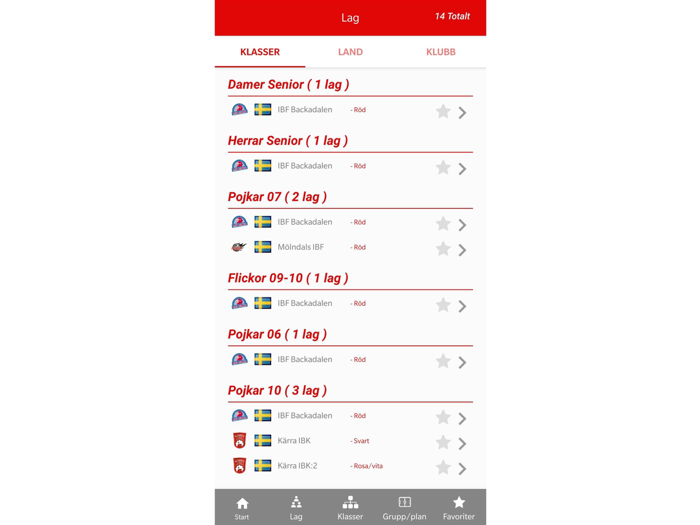Favorite IBF Backadalen in Pojkar 06
This screenshot has height=525, width=700.
click(443, 361)
